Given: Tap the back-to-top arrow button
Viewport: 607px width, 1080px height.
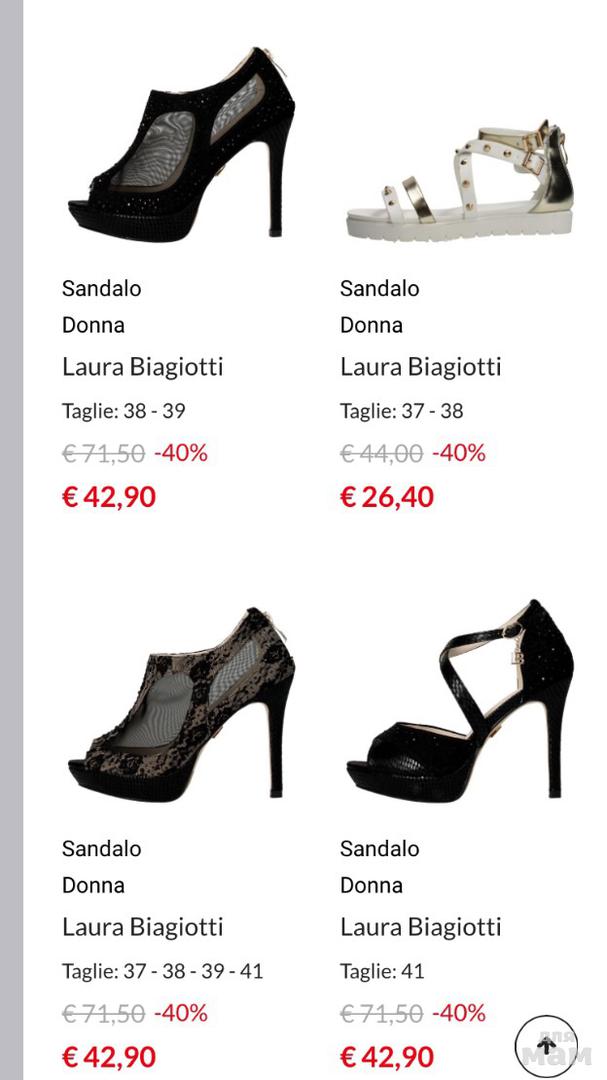Looking at the screenshot, I should (x=546, y=1046).
